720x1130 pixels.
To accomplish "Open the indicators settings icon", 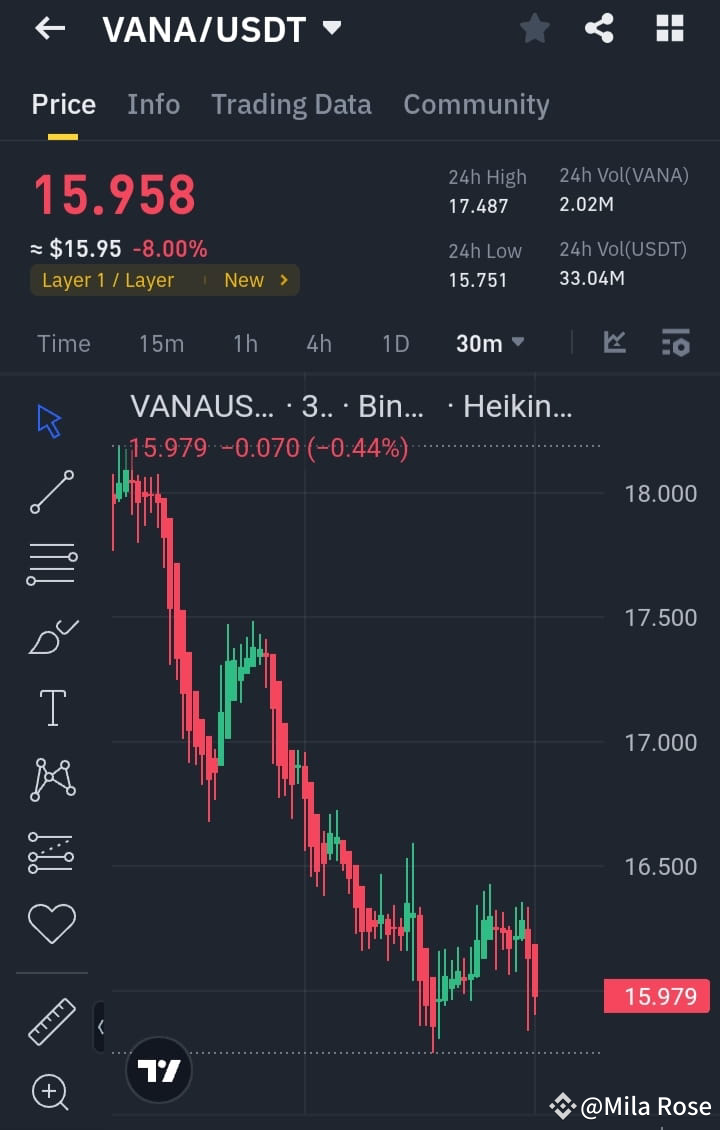I will [x=675, y=342].
